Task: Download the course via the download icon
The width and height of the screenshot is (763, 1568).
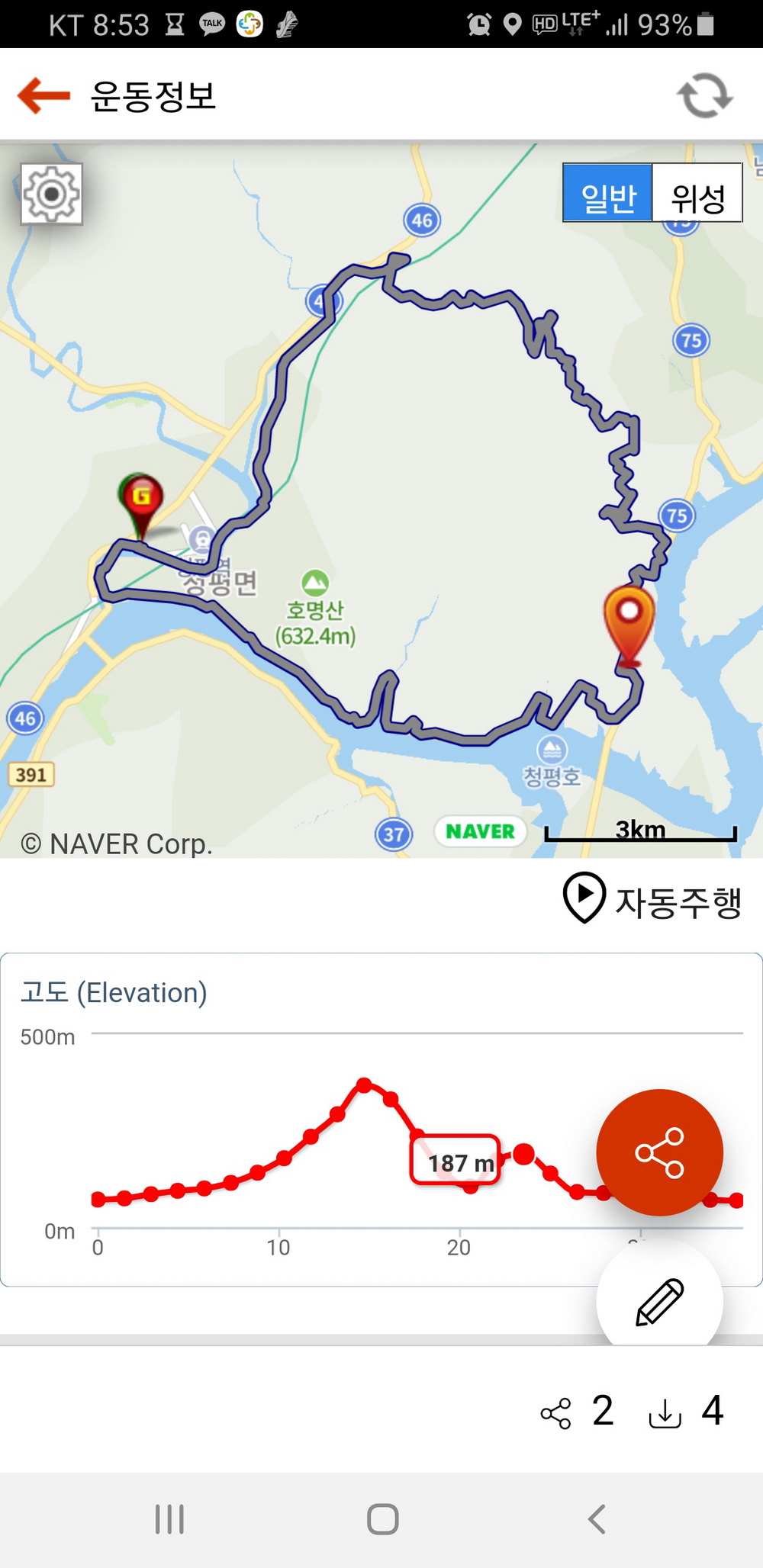Action: pos(665,1412)
